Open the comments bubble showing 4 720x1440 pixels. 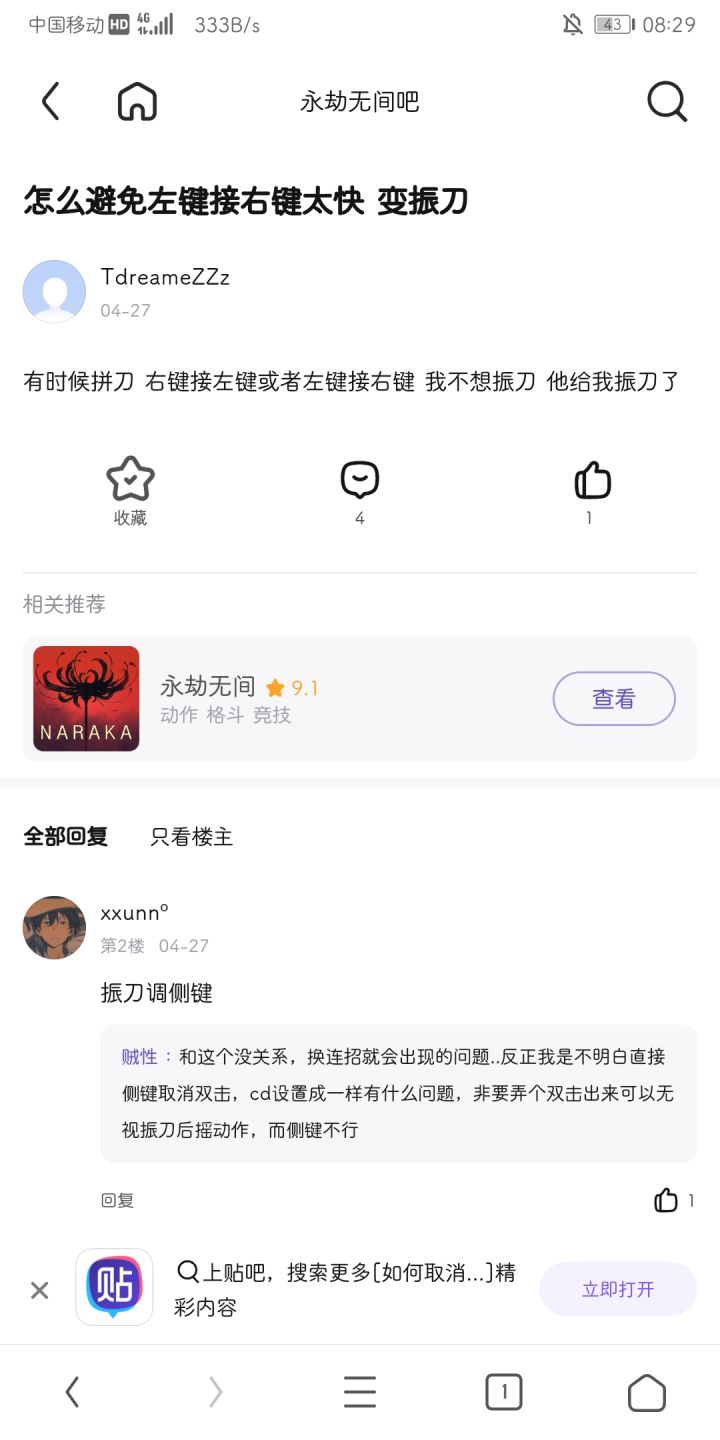360,481
